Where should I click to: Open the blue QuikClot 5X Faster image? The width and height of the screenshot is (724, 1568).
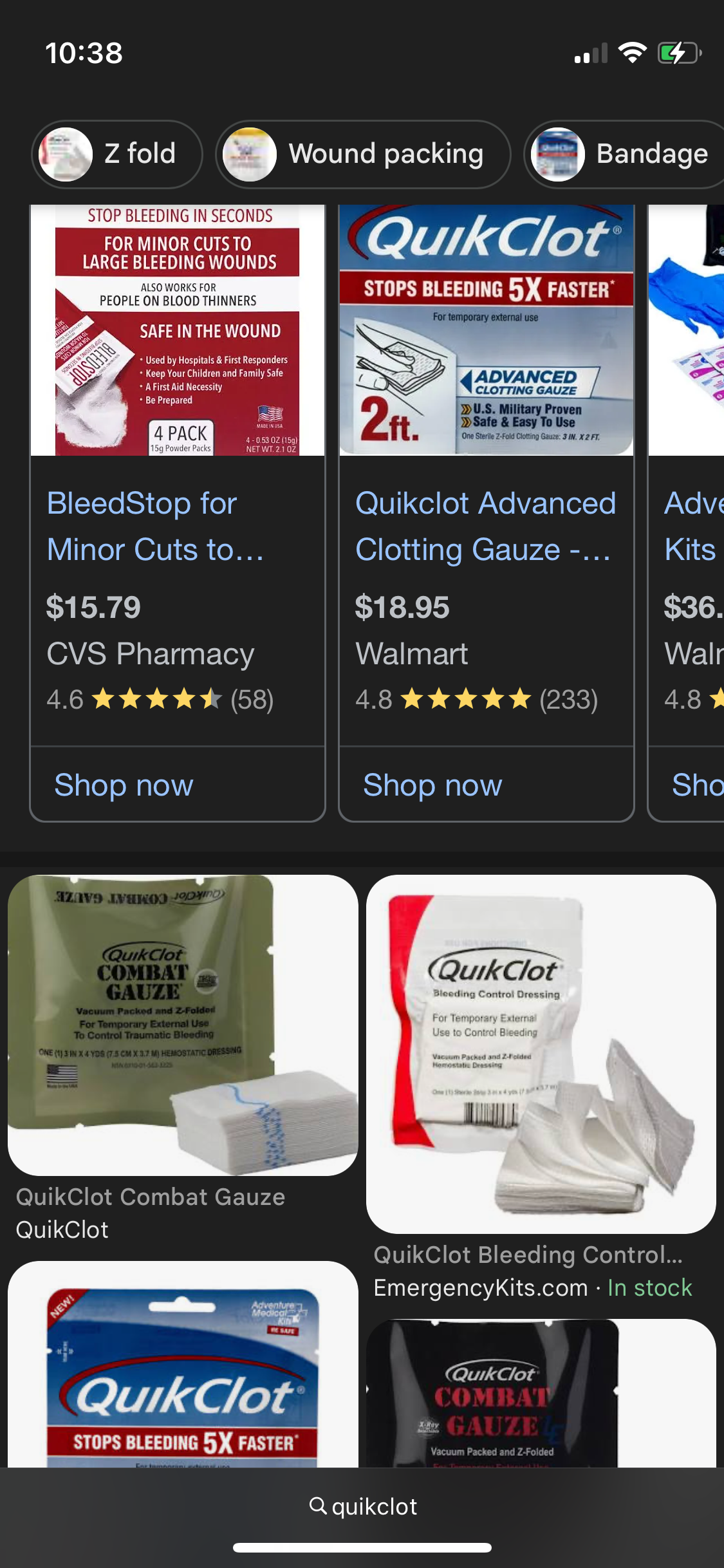(183, 1365)
